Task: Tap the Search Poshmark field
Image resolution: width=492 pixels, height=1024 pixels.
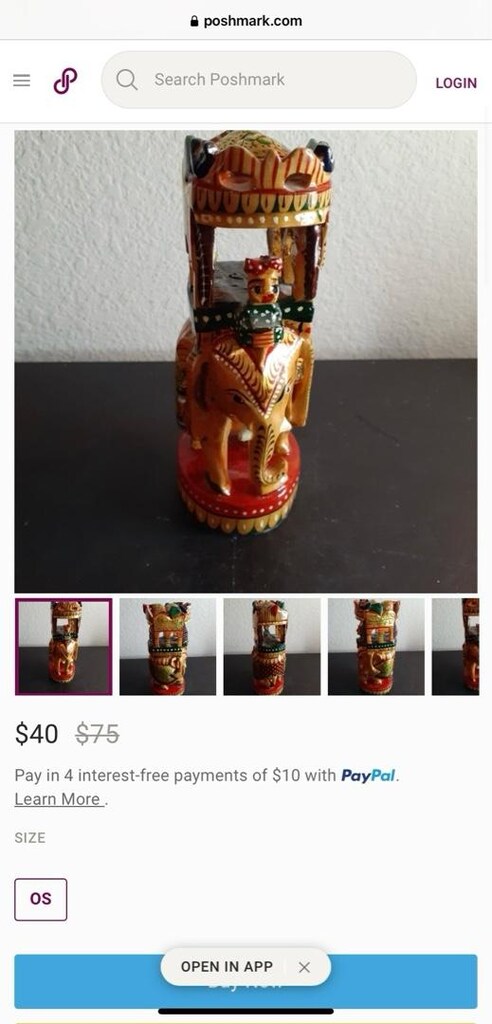Action: (259, 80)
